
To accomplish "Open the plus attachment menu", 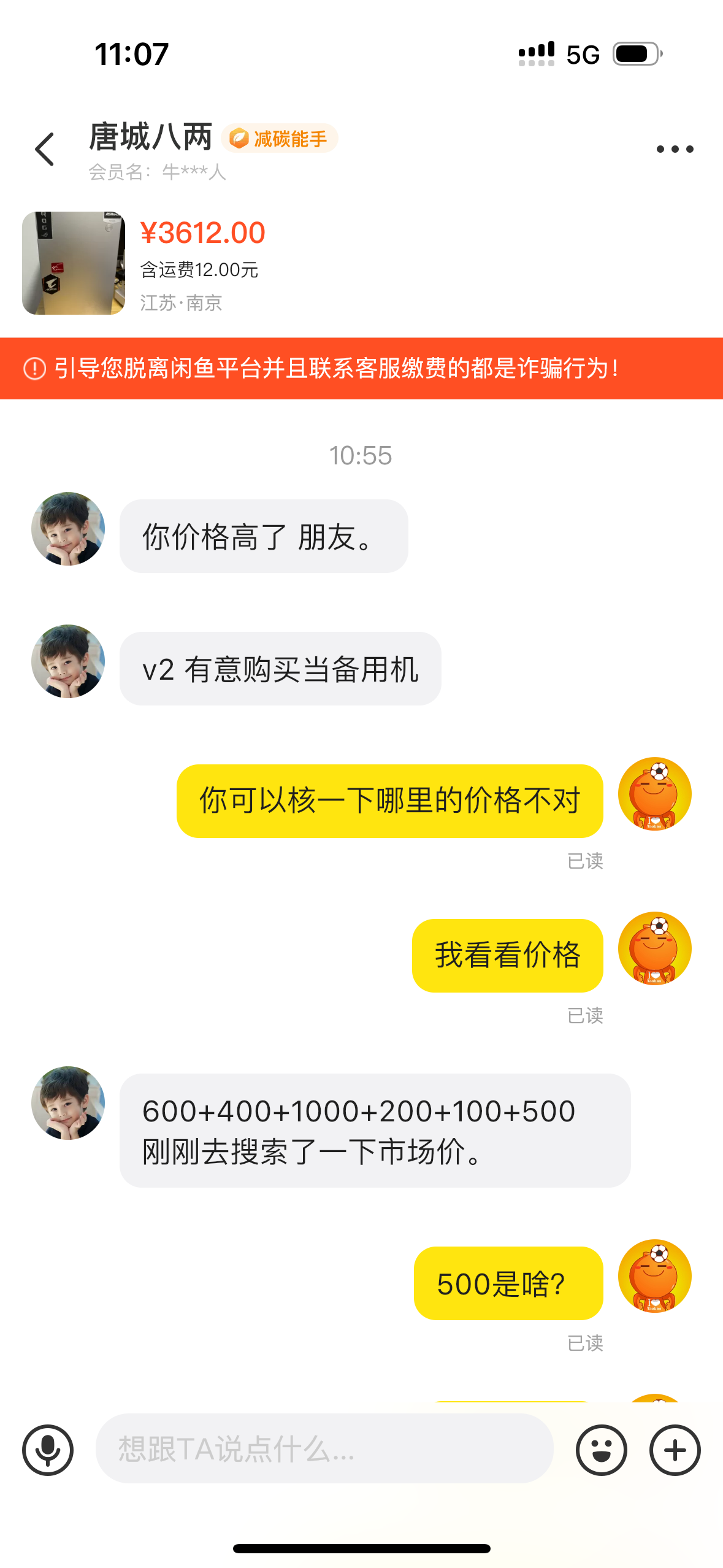I will [x=675, y=1450].
